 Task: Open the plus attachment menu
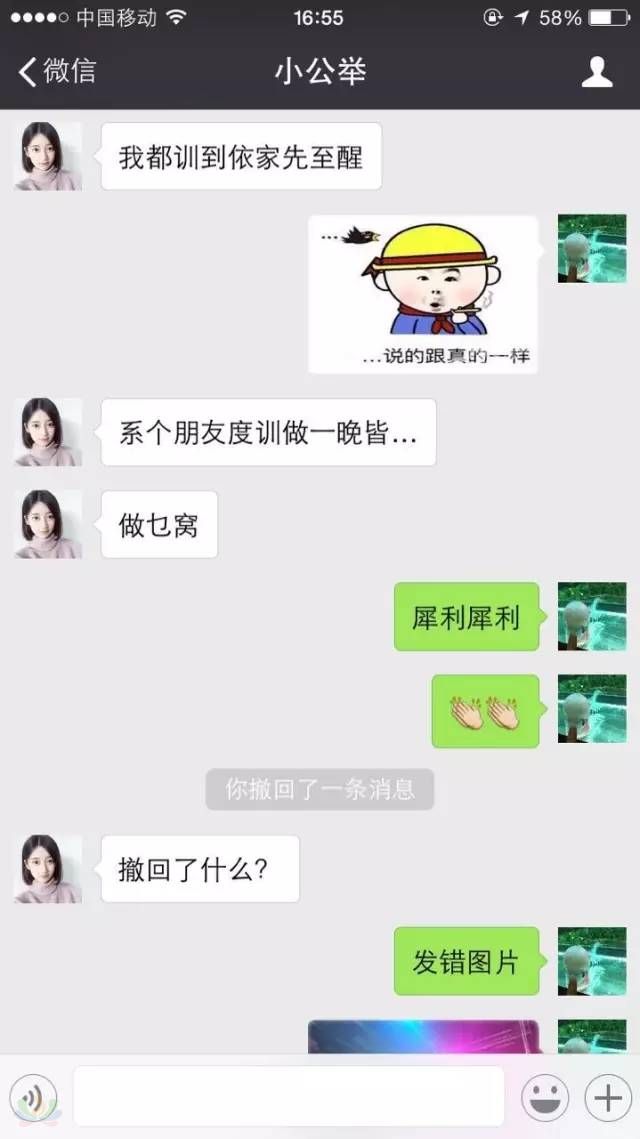tap(607, 1098)
